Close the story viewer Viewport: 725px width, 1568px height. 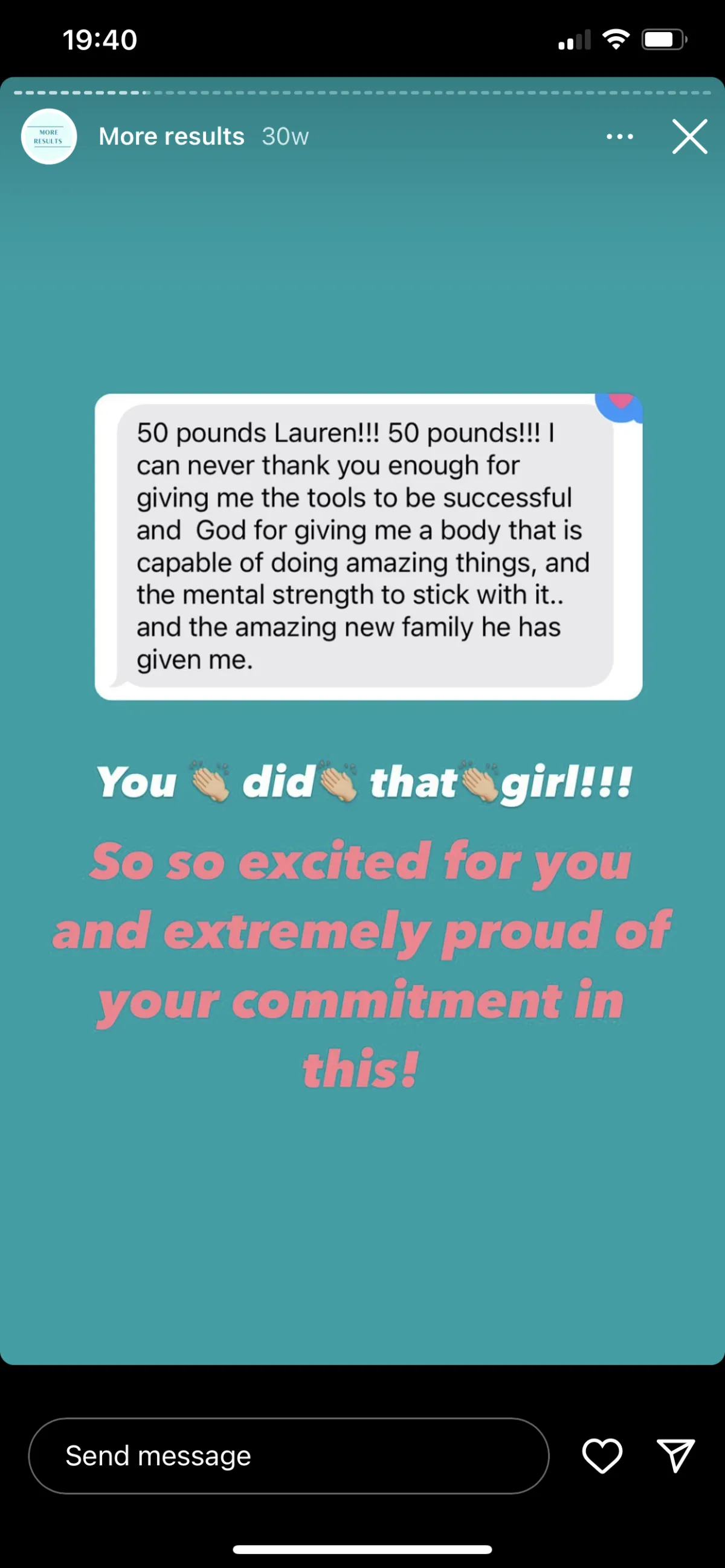689,136
